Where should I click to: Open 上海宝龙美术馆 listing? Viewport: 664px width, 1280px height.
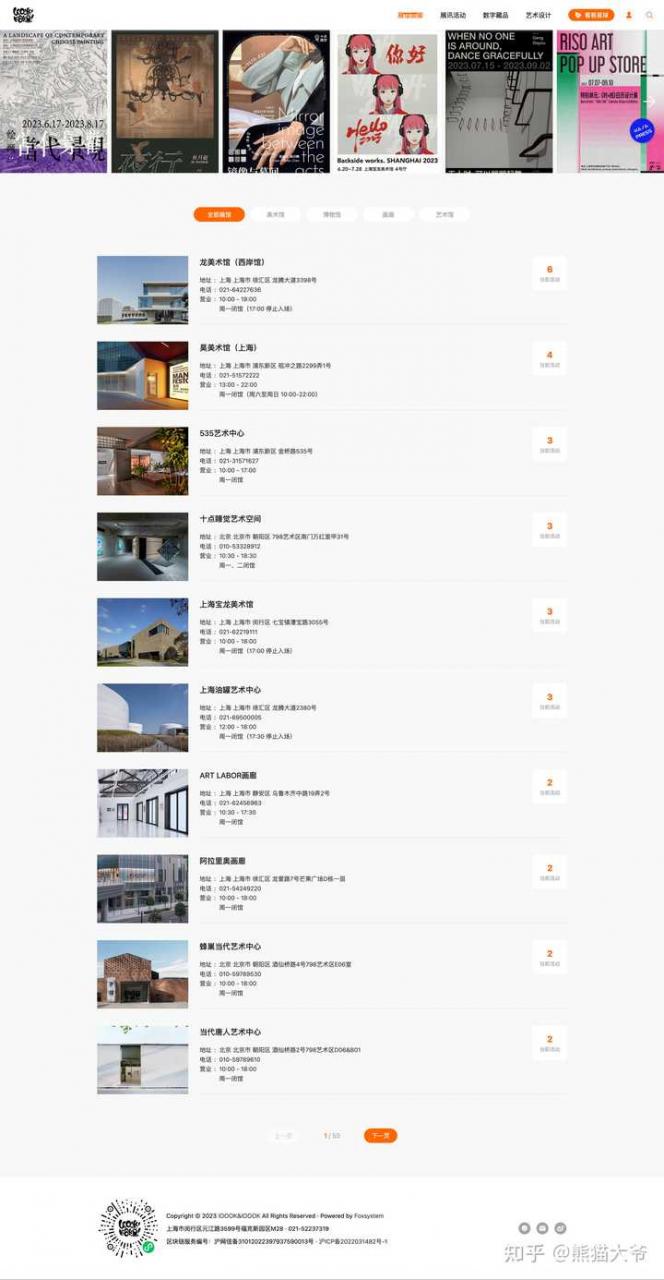pyautogui.click(x=226, y=605)
